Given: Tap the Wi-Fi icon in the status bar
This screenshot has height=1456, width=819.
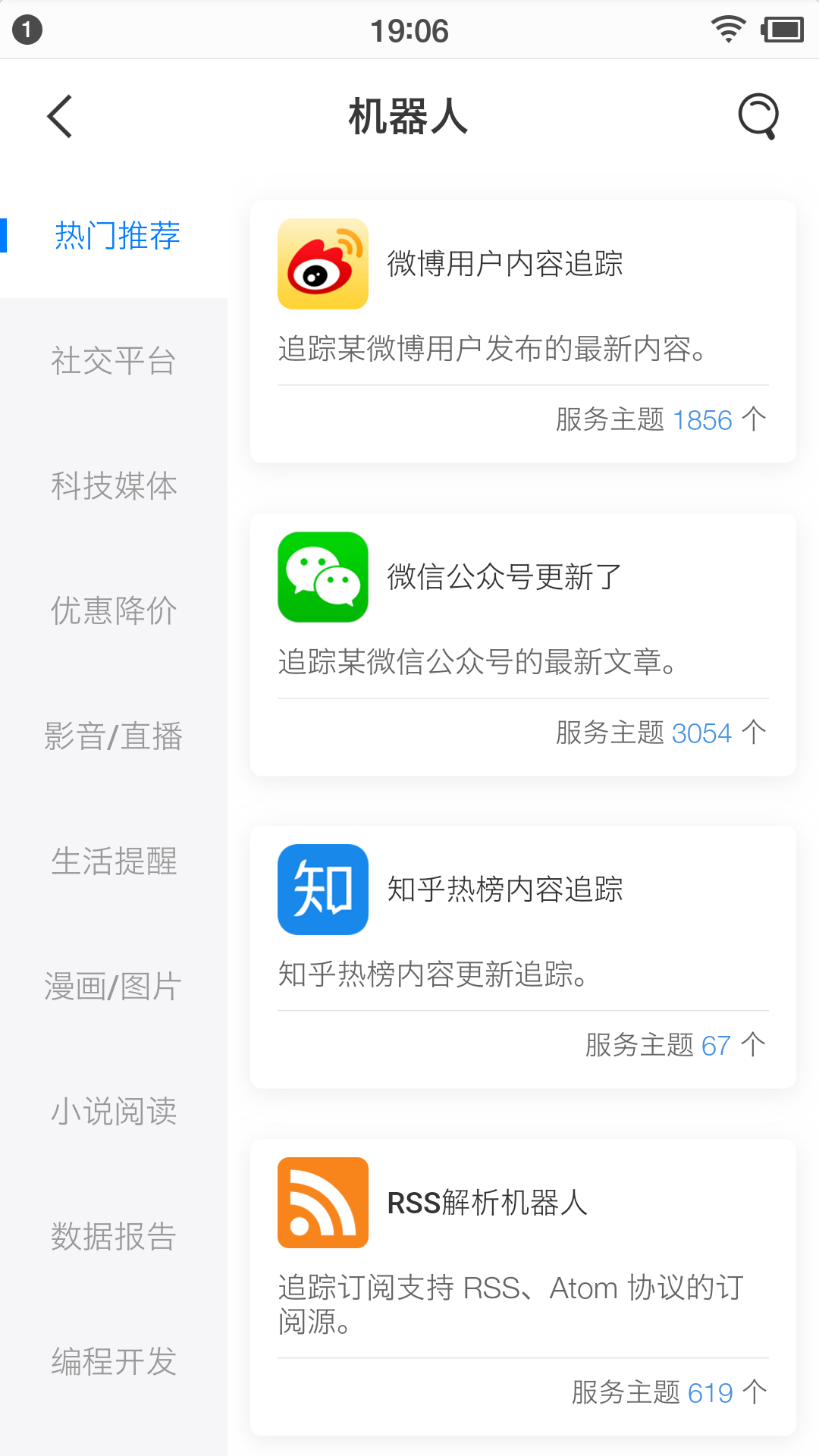Looking at the screenshot, I should coord(724,29).
